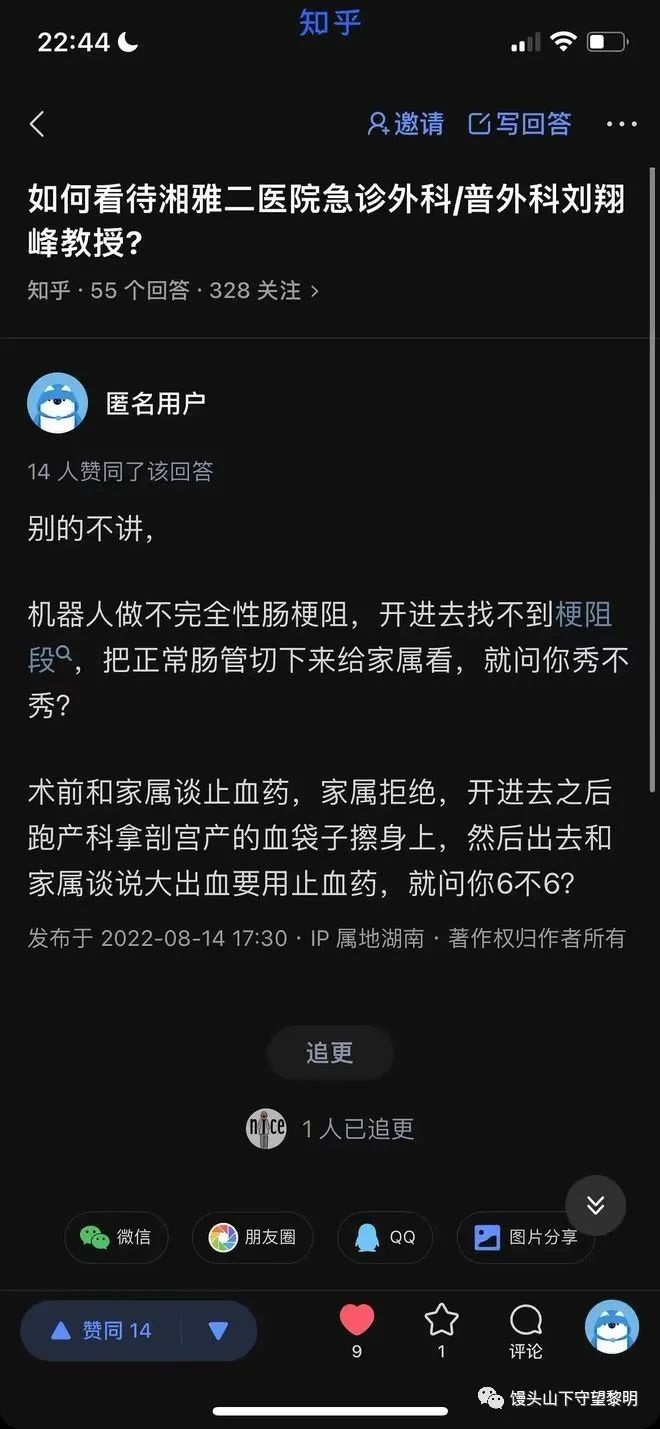
Task: Share to QQ
Action: 385,1237
